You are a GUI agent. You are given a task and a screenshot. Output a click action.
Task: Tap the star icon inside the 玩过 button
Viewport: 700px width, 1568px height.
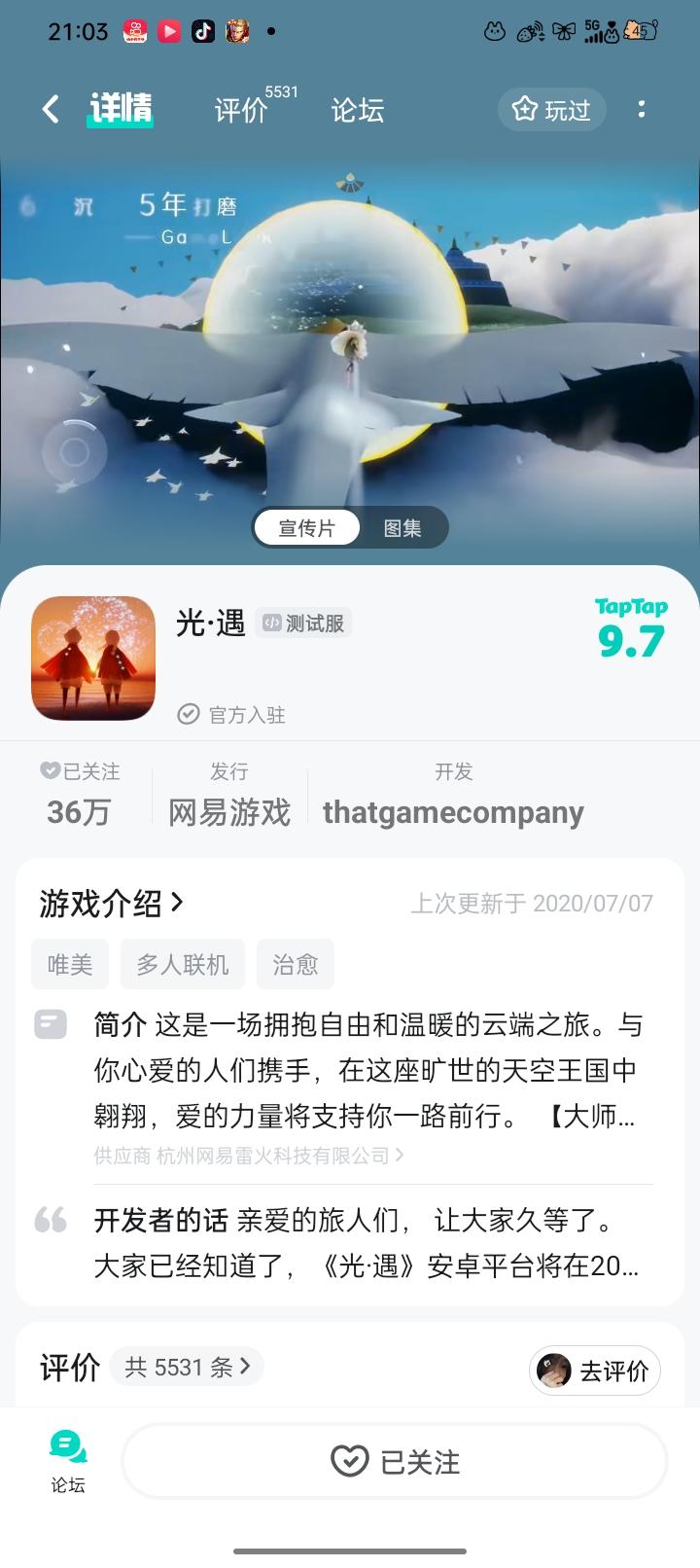523,110
